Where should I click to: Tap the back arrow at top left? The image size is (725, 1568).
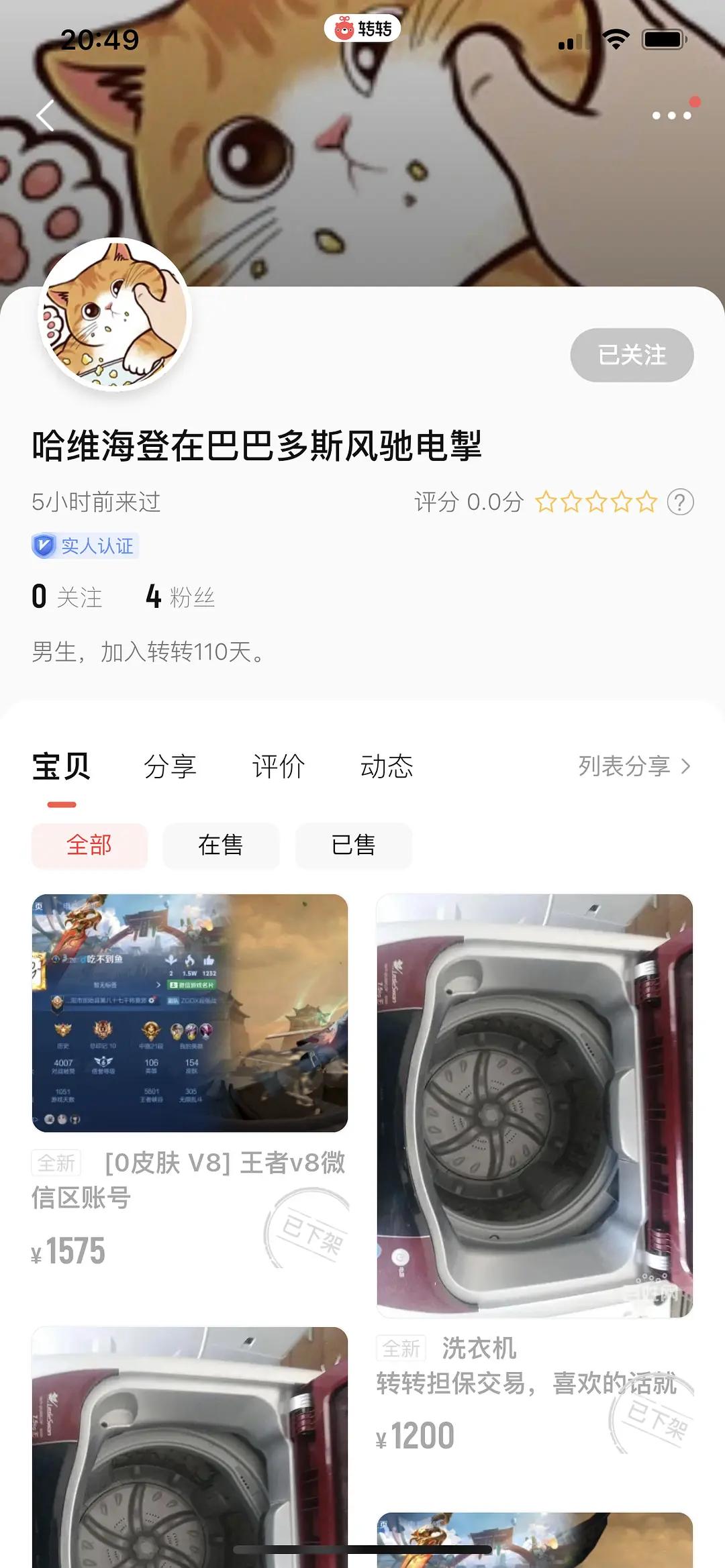[44, 115]
